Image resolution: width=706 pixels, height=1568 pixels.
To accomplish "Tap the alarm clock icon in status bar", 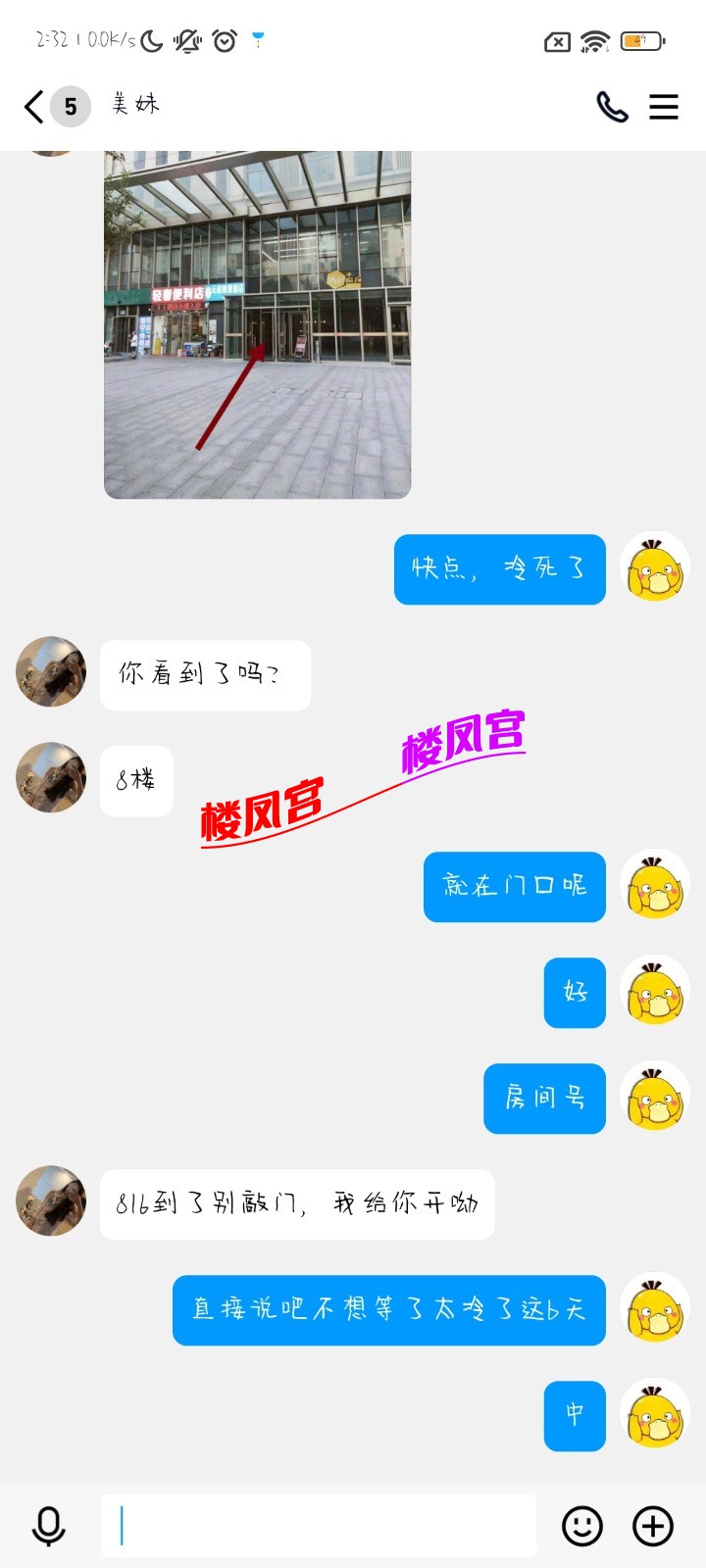I will point(227,38).
